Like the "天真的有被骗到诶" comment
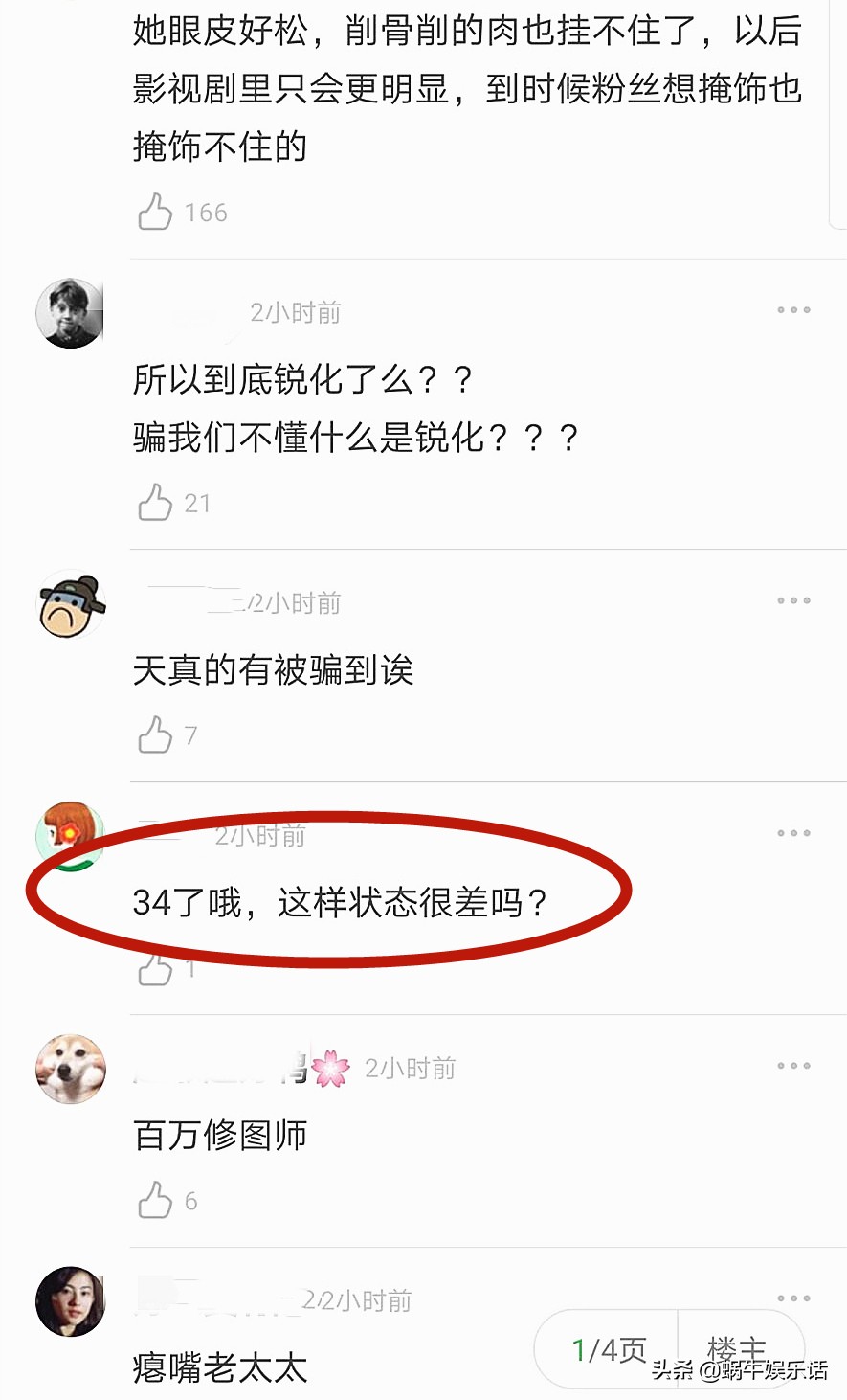The image size is (847, 1400). pyautogui.click(x=155, y=735)
